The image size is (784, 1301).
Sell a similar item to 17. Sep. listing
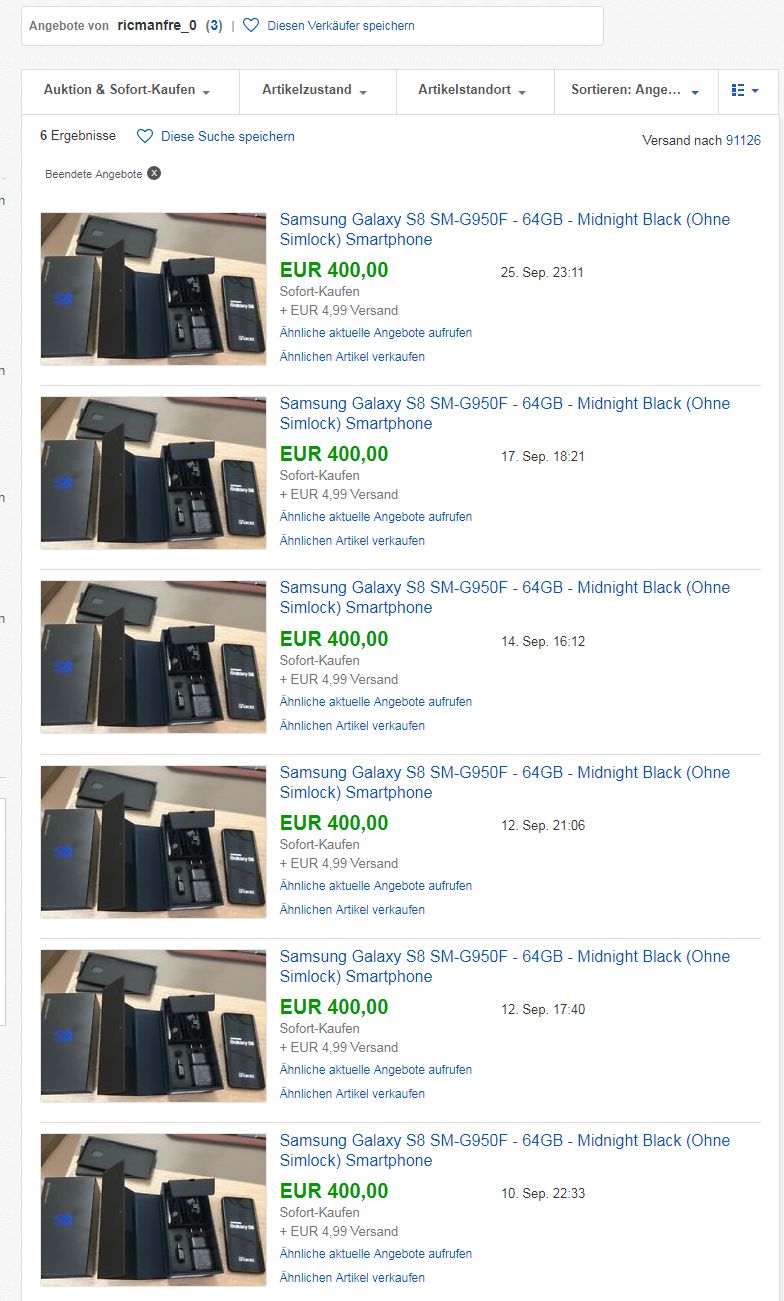[352, 541]
